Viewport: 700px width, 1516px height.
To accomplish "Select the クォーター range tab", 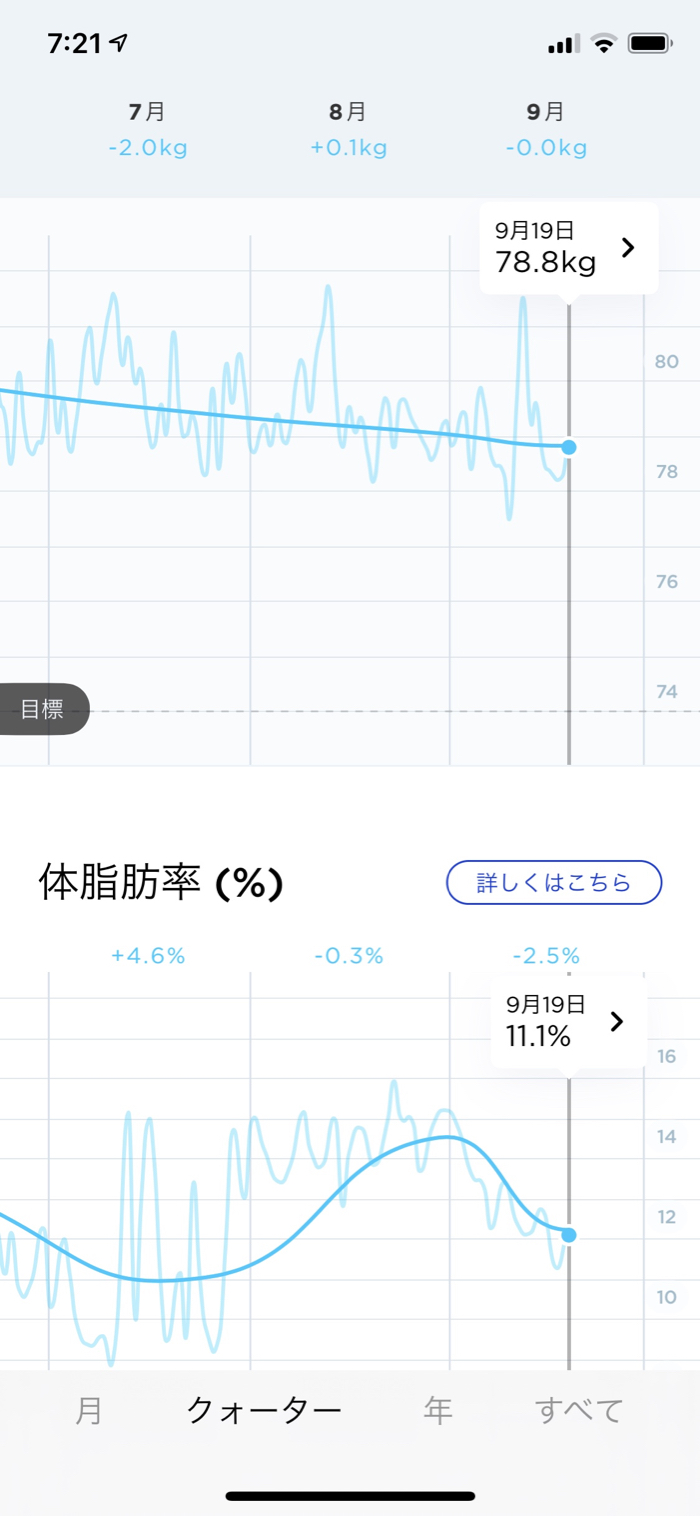I will pos(264,1410).
